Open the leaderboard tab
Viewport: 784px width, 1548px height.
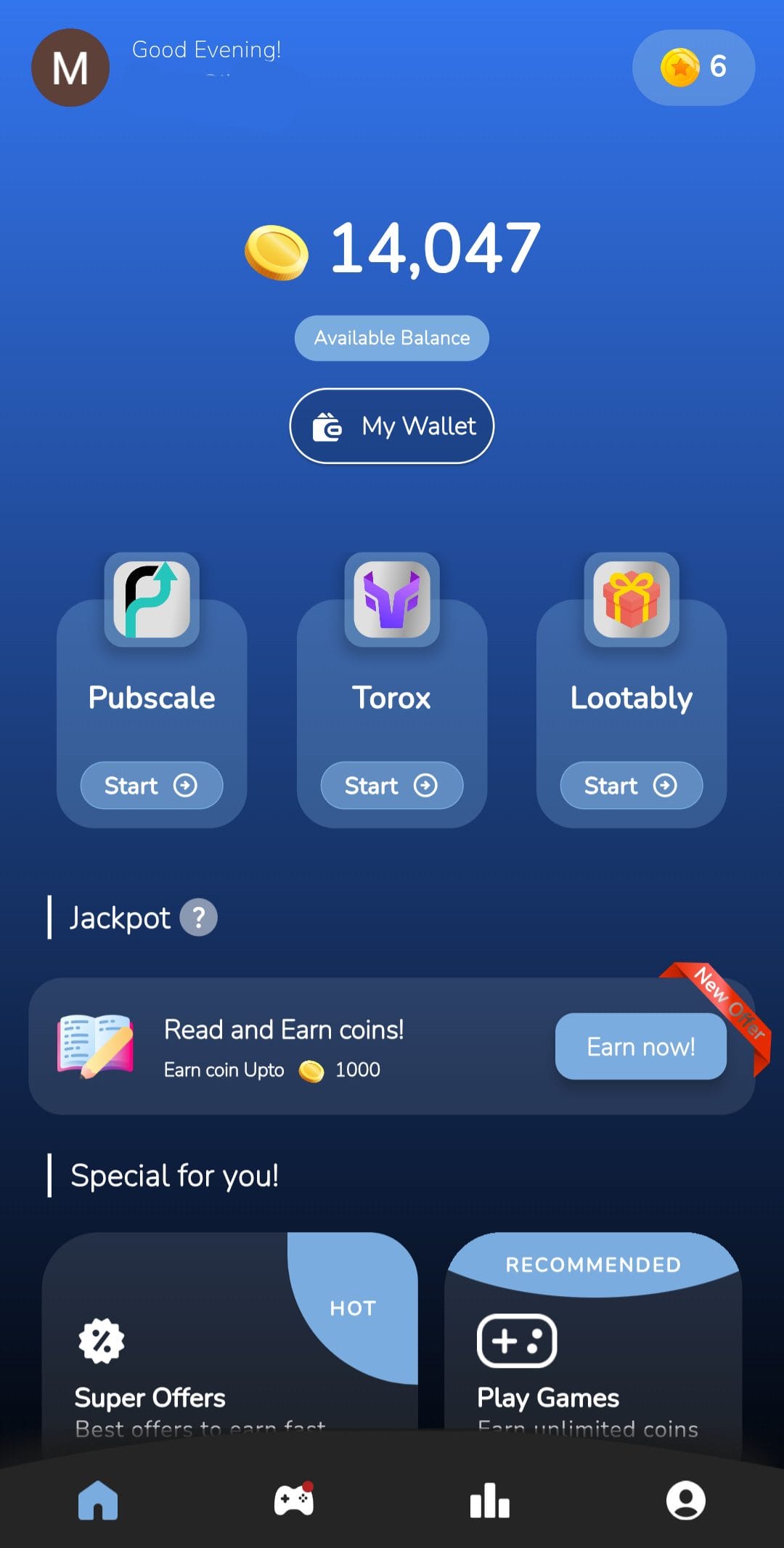pyautogui.click(x=490, y=1500)
